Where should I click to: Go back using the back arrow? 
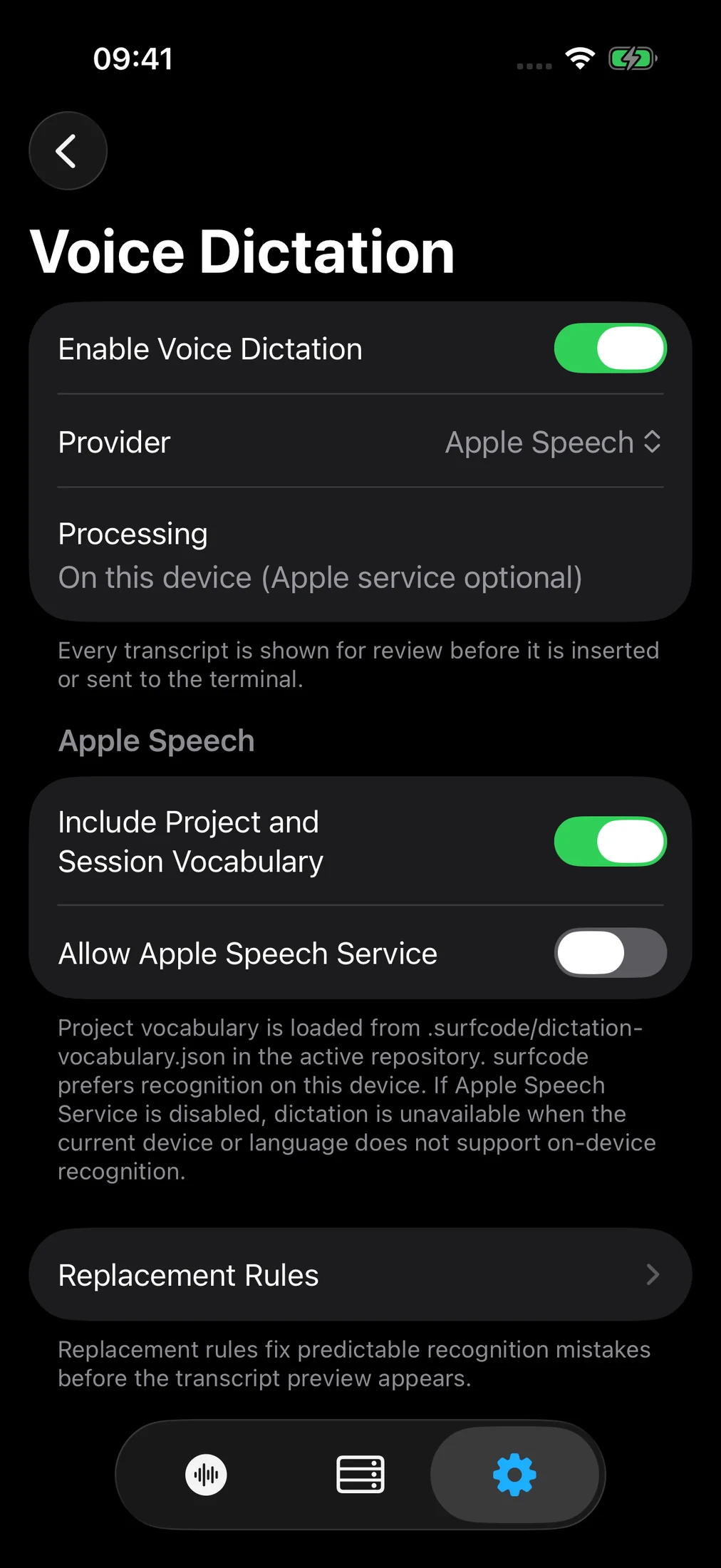(68, 150)
